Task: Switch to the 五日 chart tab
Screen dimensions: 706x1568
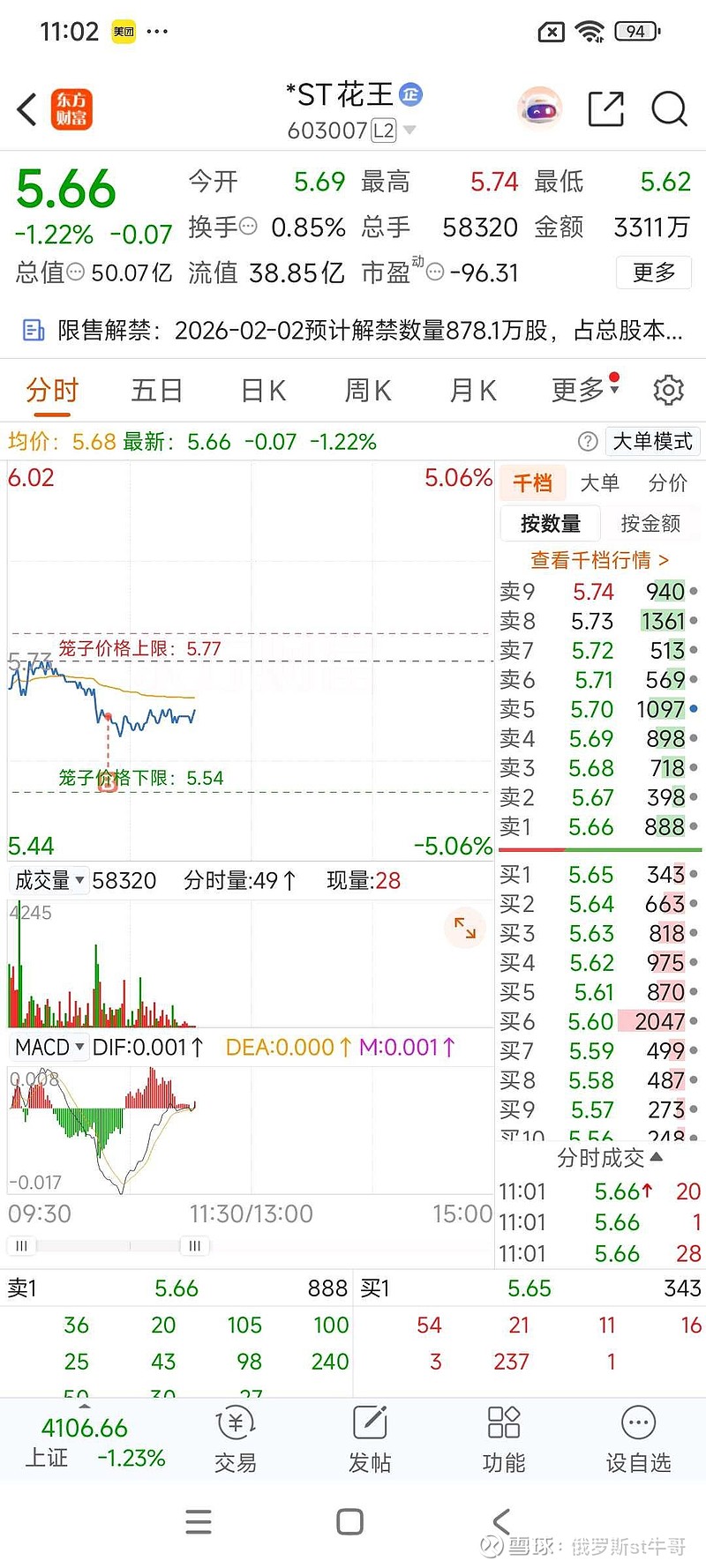Action: [x=157, y=390]
